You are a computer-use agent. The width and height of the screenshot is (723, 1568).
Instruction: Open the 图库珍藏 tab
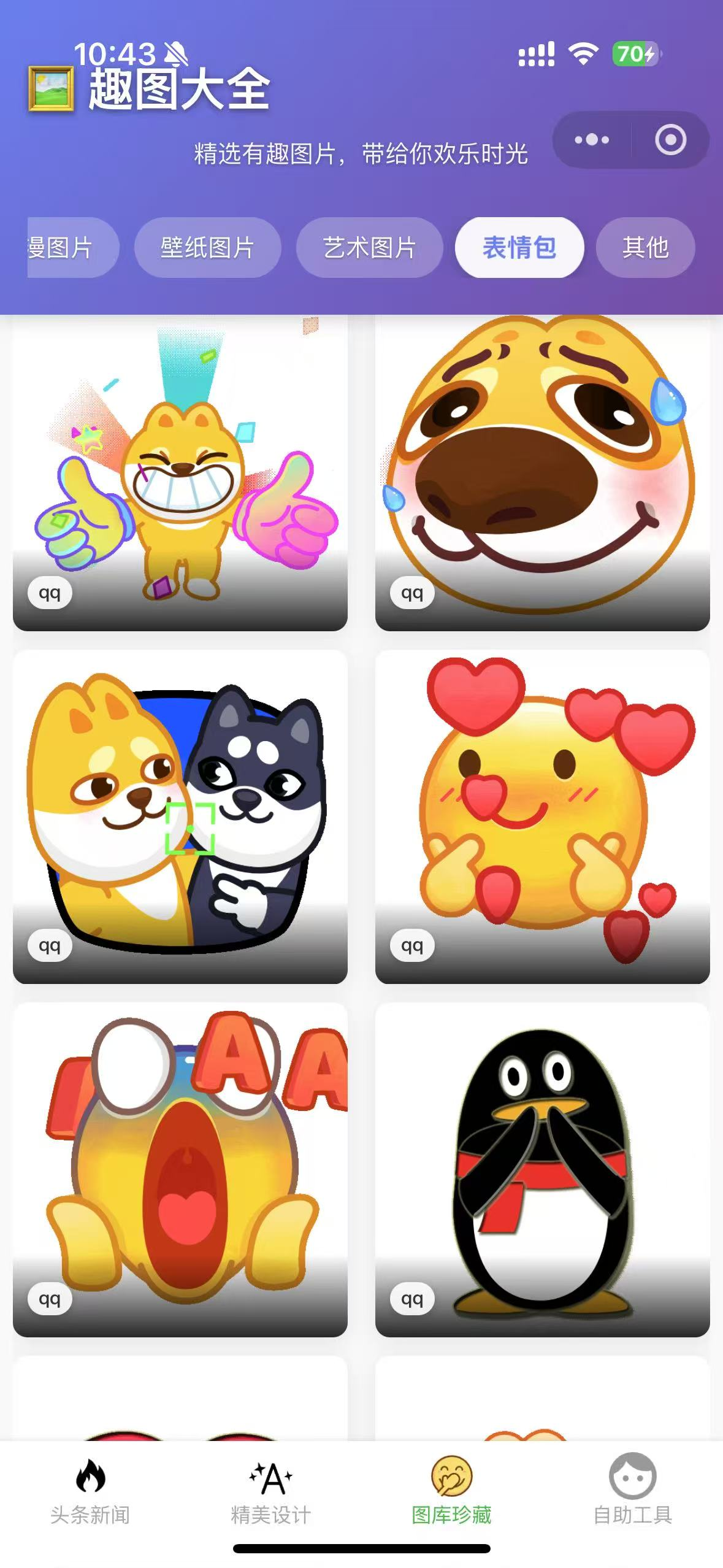click(451, 1492)
